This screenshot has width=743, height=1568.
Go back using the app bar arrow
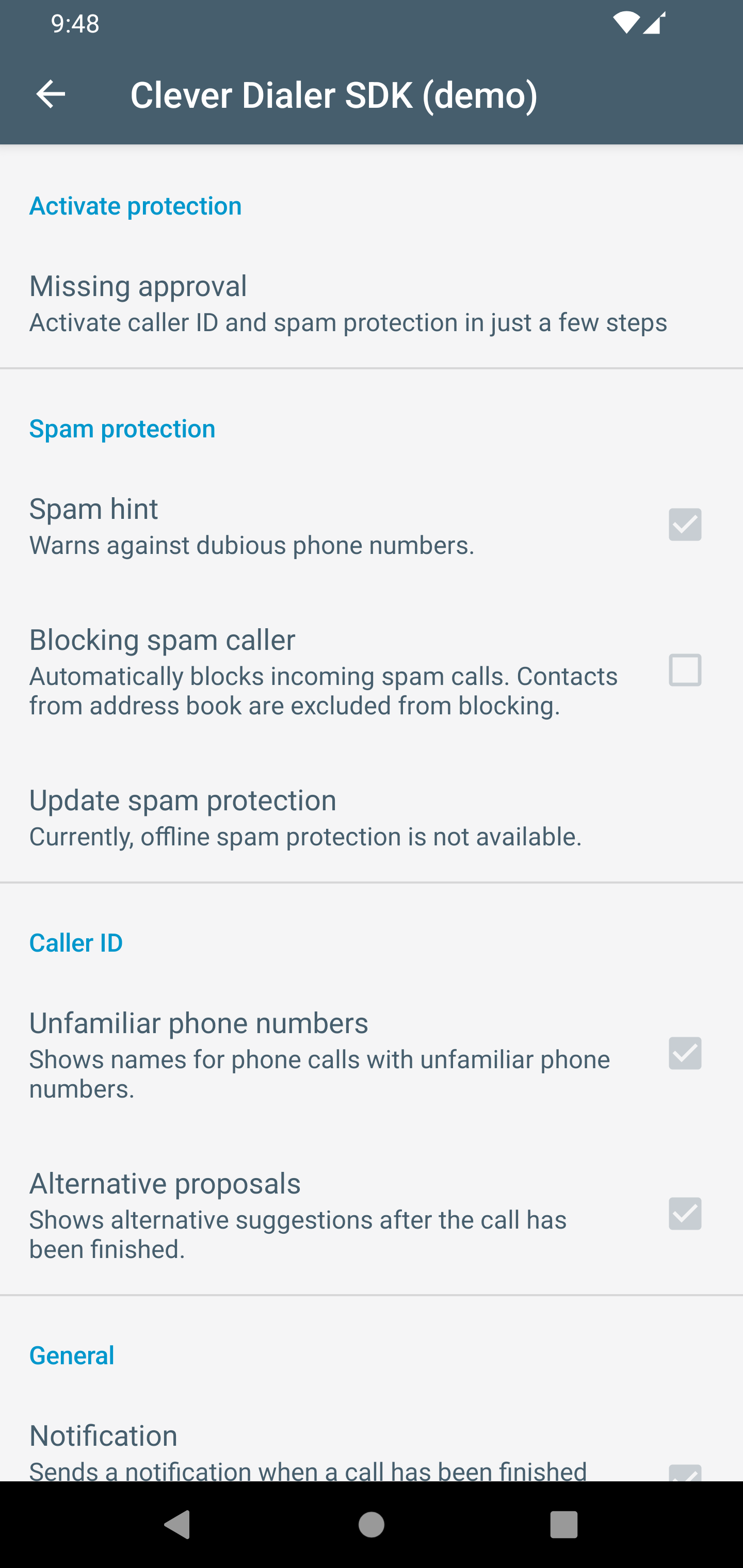tap(51, 94)
